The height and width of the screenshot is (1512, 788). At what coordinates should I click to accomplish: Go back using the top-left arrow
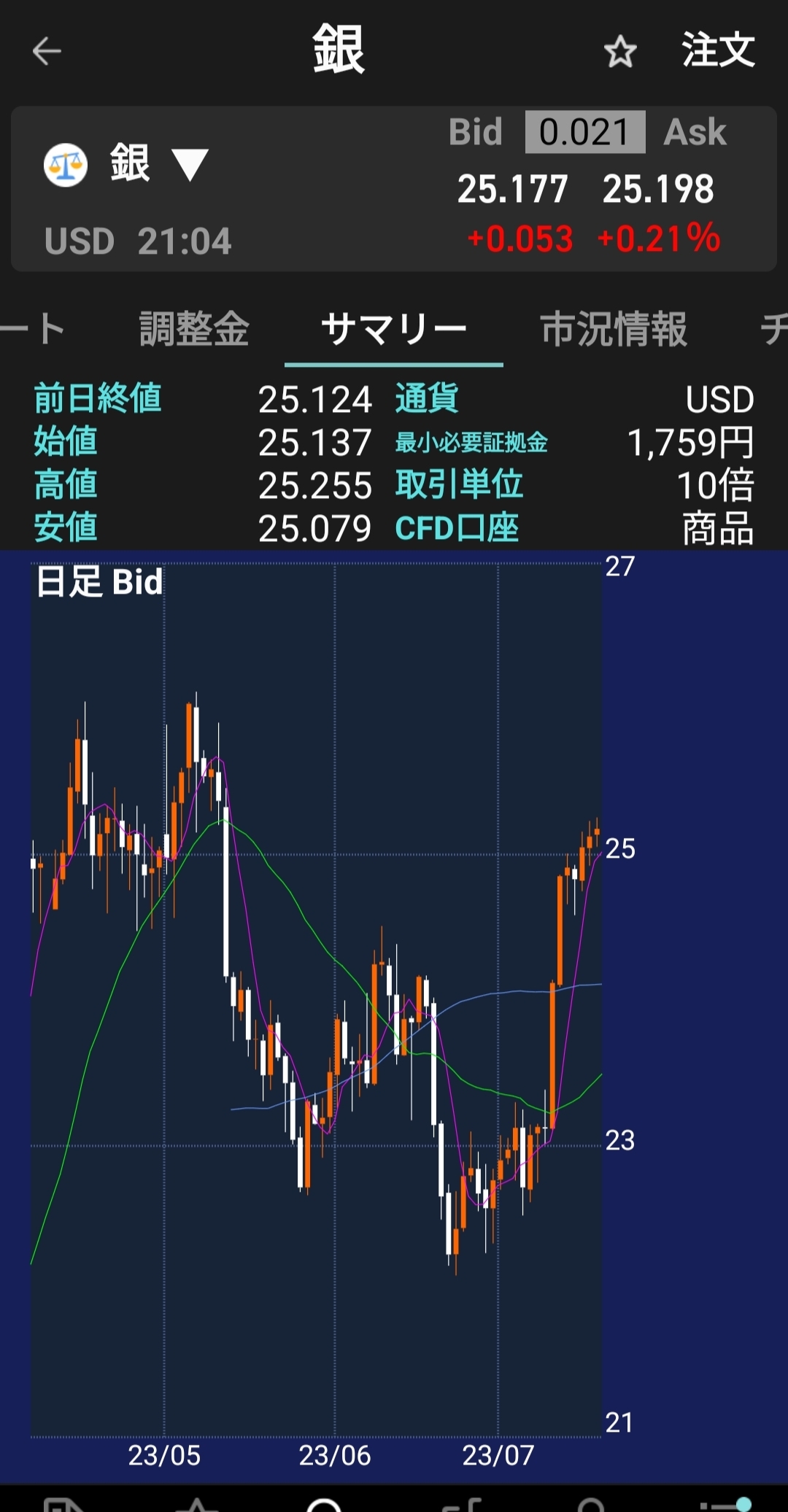[47, 51]
